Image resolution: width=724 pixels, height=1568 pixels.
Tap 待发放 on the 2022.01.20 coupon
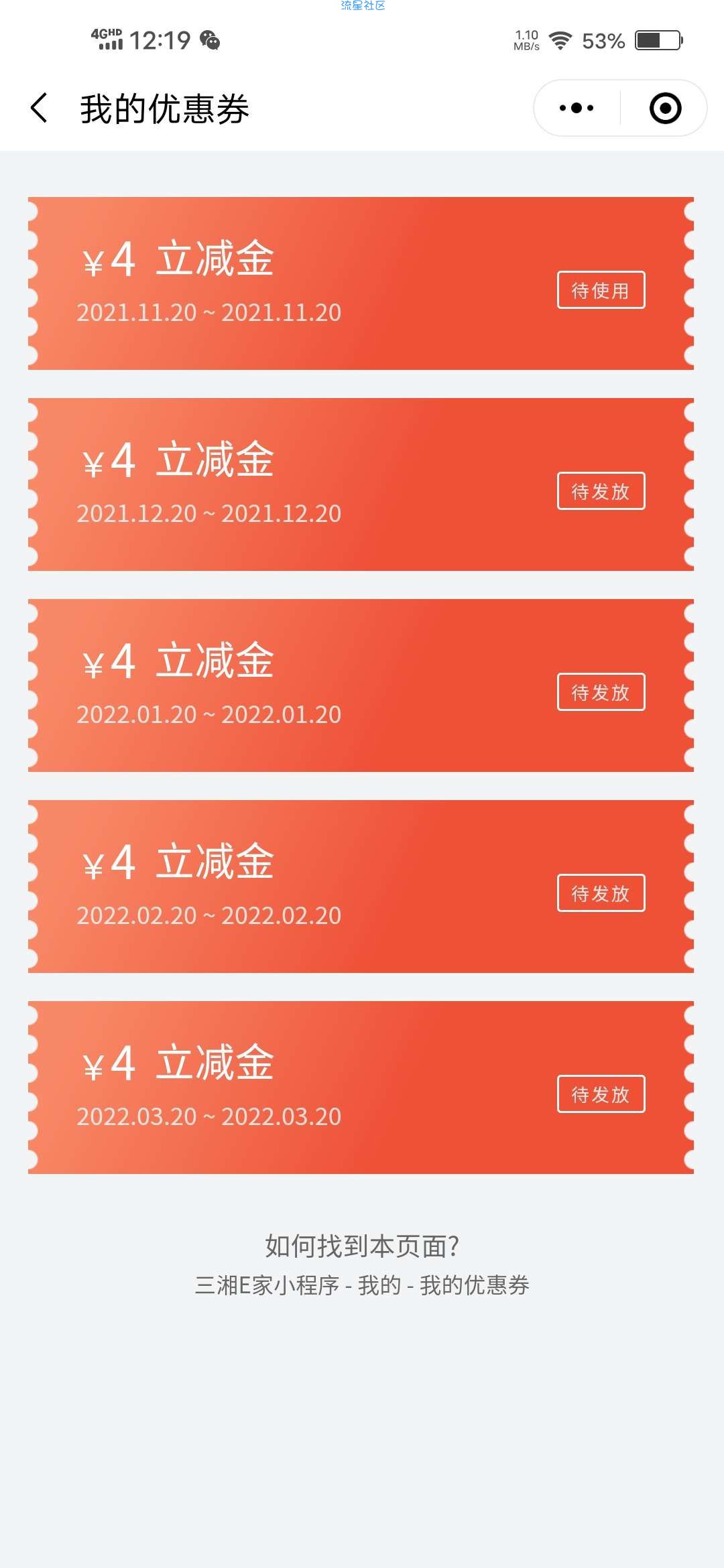pyautogui.click(x=601, y=692)
